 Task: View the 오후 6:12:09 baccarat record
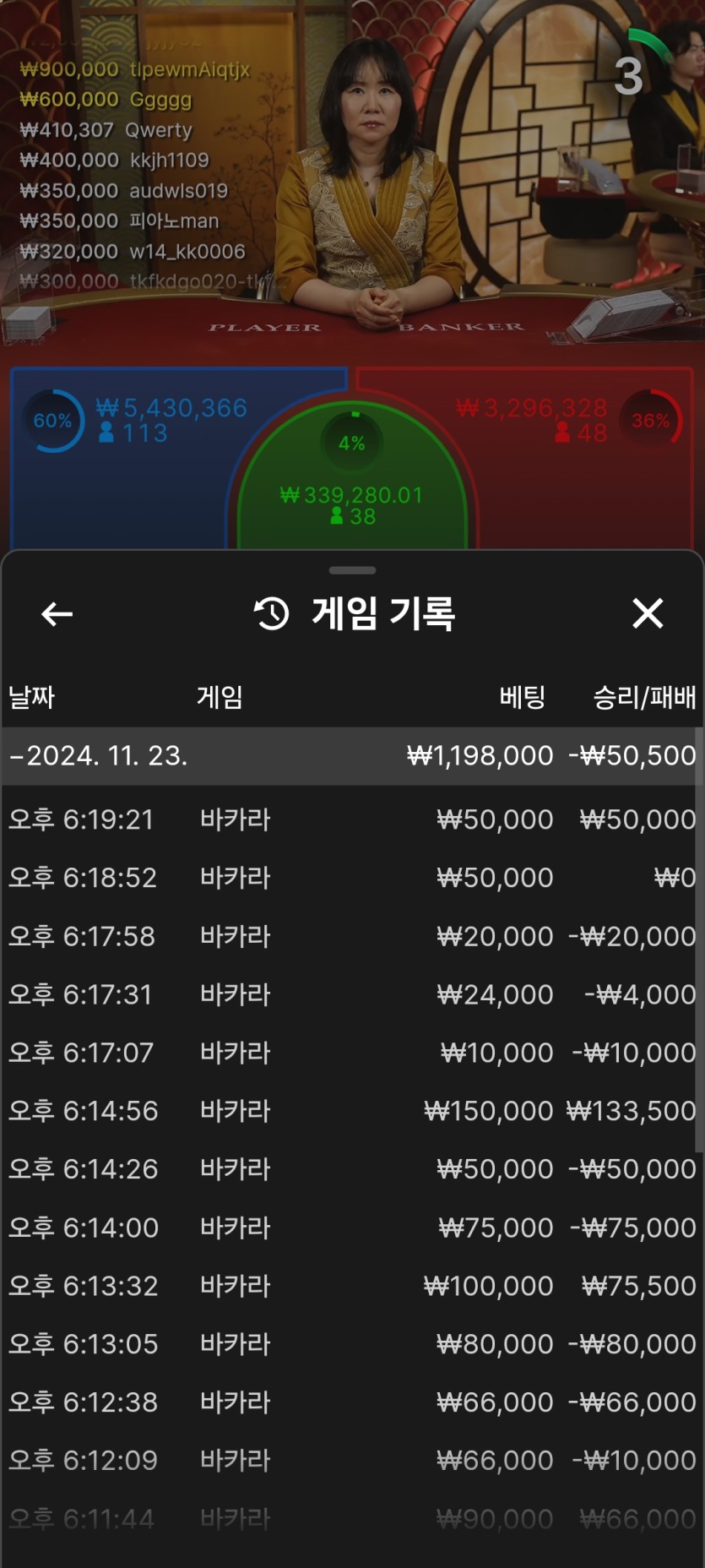352,1461
